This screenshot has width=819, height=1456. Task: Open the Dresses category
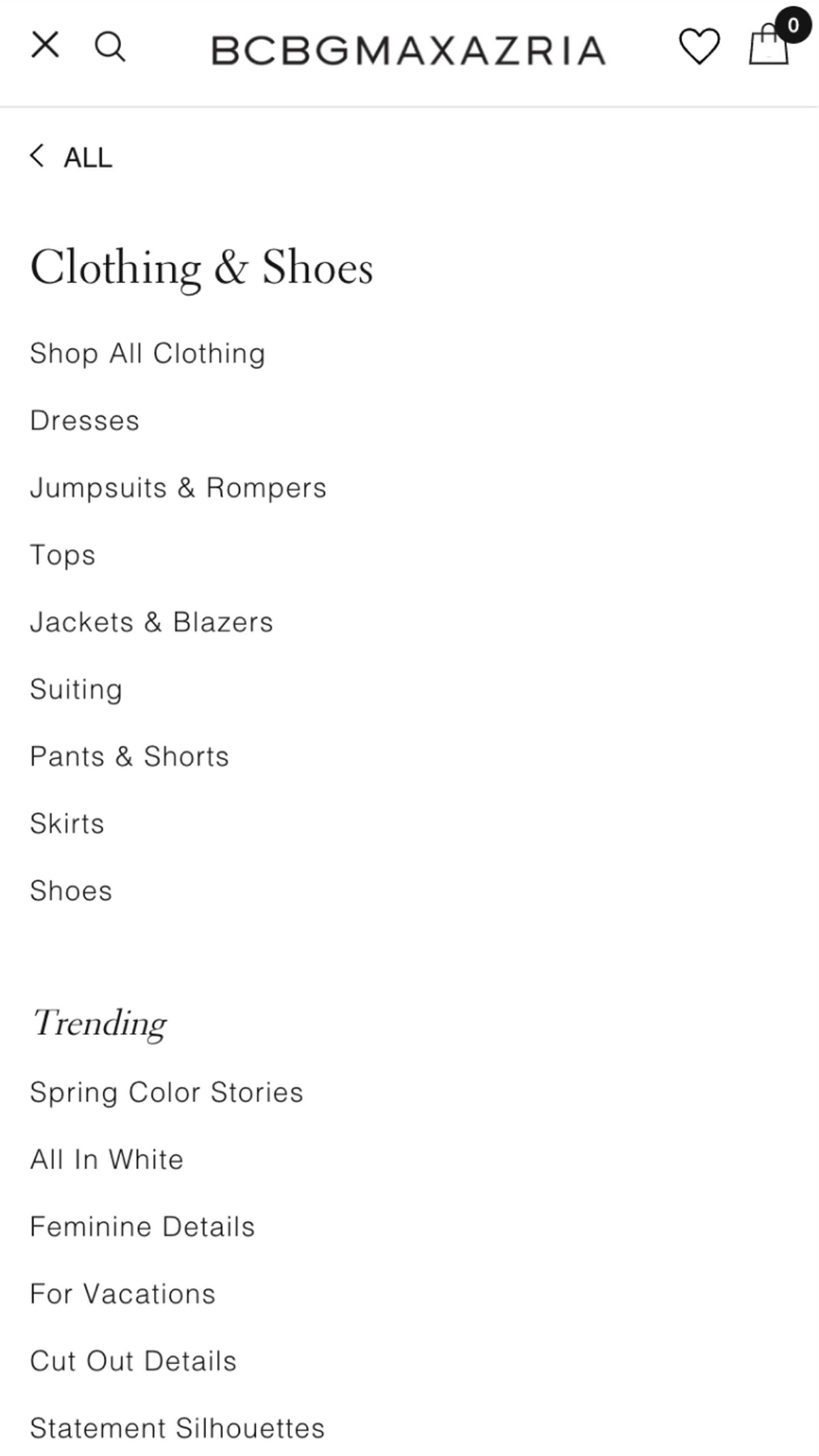pos(85,420)
